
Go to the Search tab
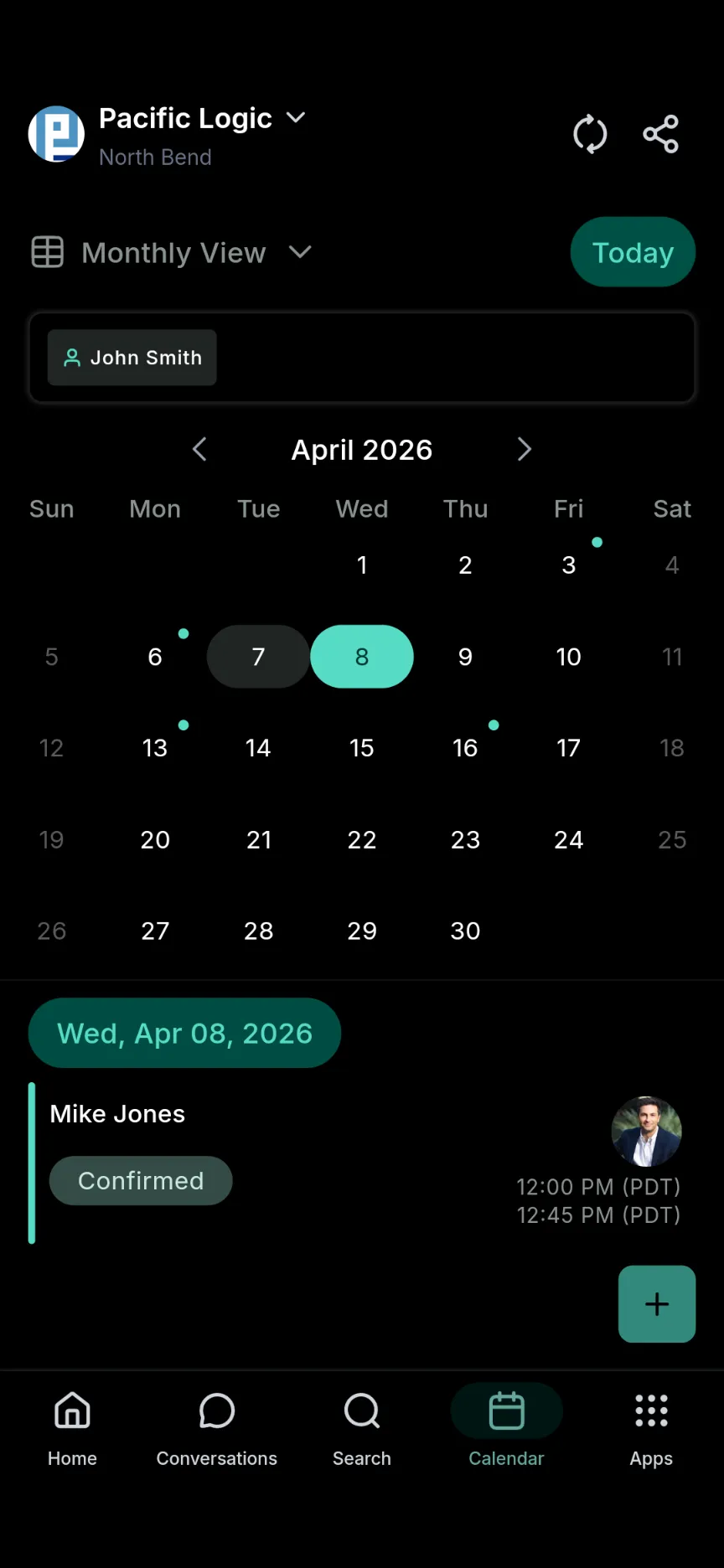pyautogui.click(x=362, y=1429)
